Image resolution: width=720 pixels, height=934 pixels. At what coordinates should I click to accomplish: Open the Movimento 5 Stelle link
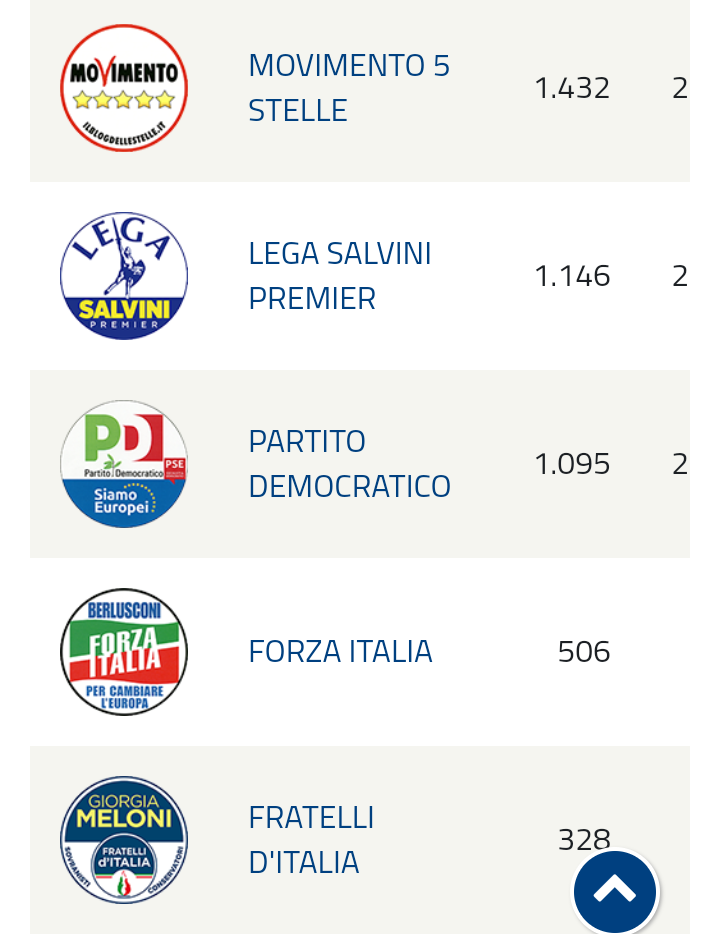click(348, 88)
